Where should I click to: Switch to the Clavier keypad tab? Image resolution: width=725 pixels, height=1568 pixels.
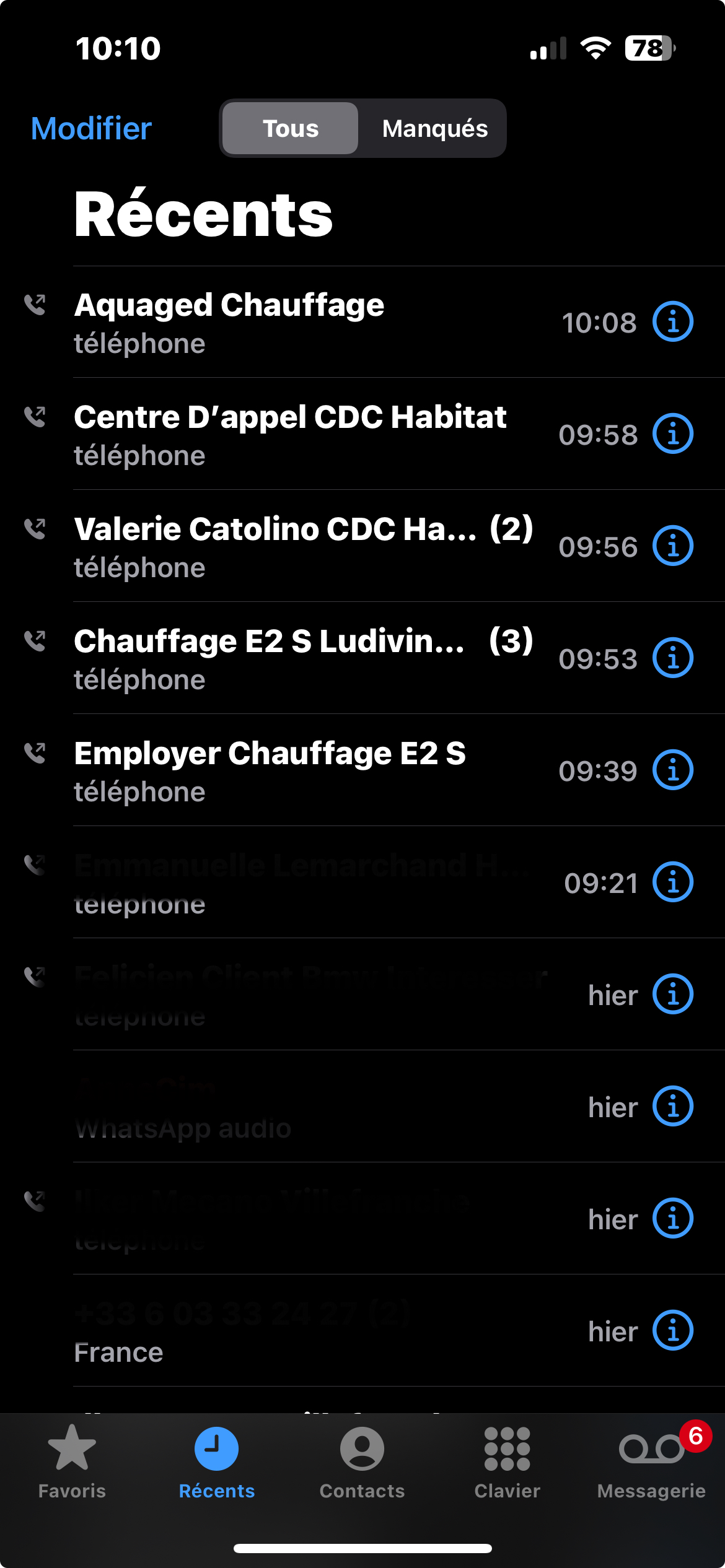507,1461
